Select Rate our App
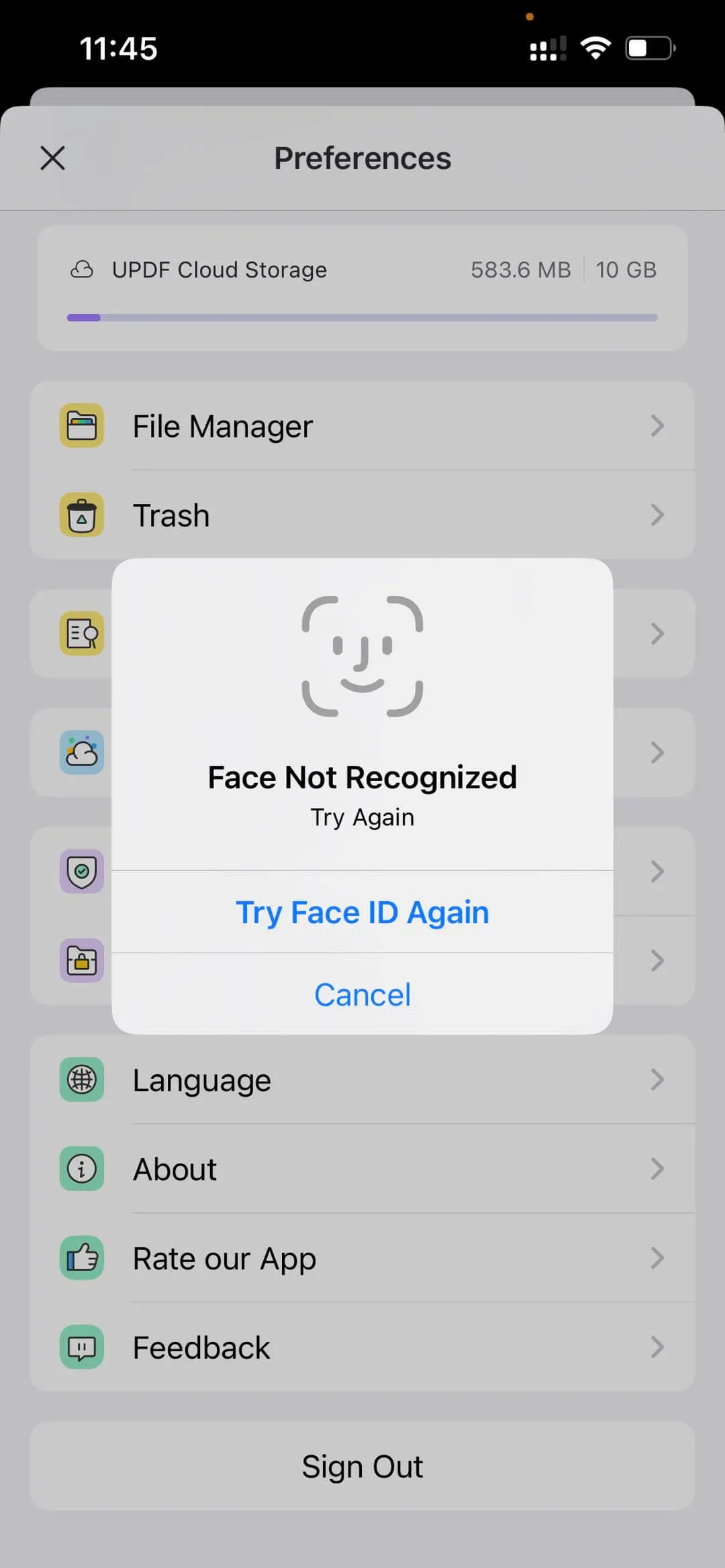Image resolution: width=725 pixels, height=1568 pixels. coord(362,1258)
